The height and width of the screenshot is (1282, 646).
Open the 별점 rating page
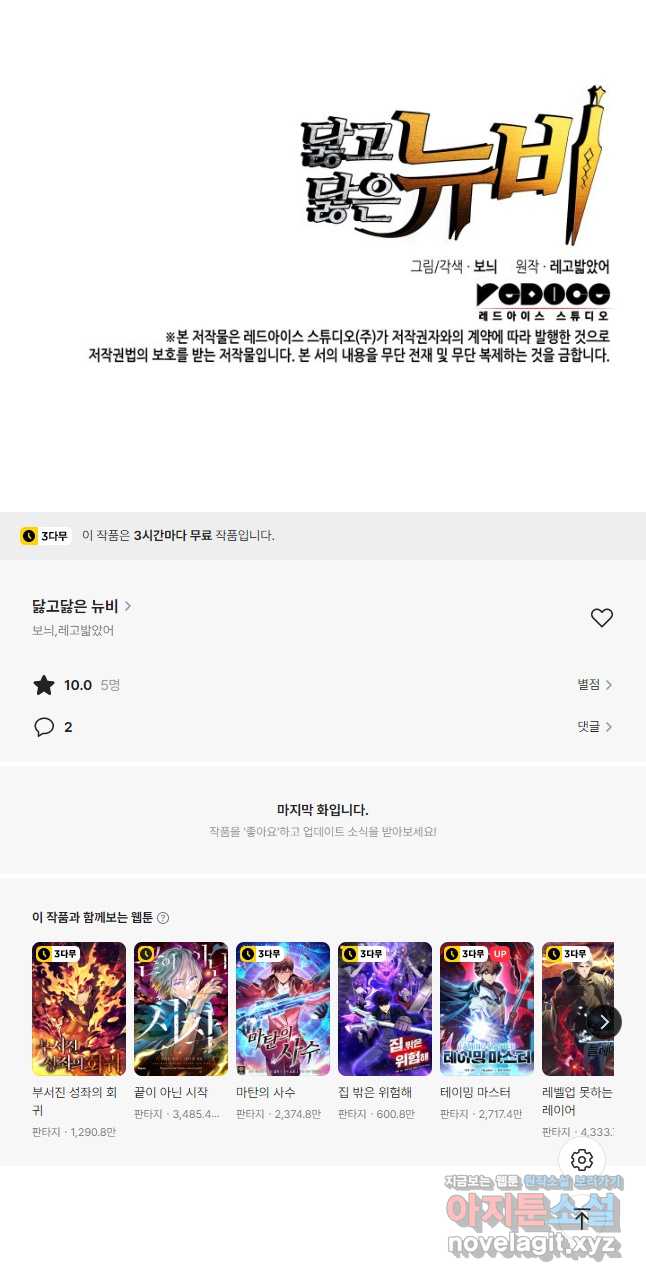[594, 685]
